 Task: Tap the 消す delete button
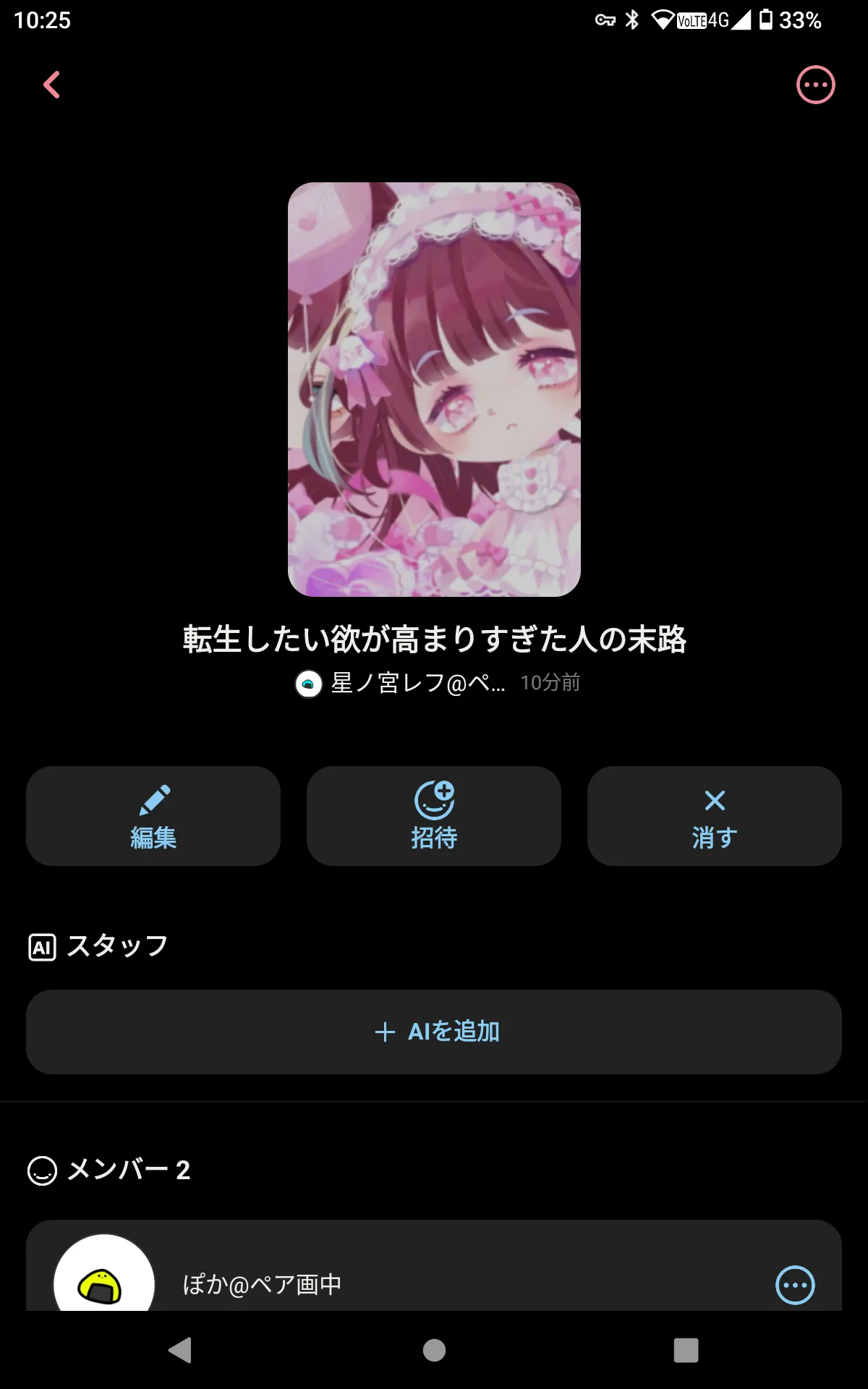[x=715, y=816]
